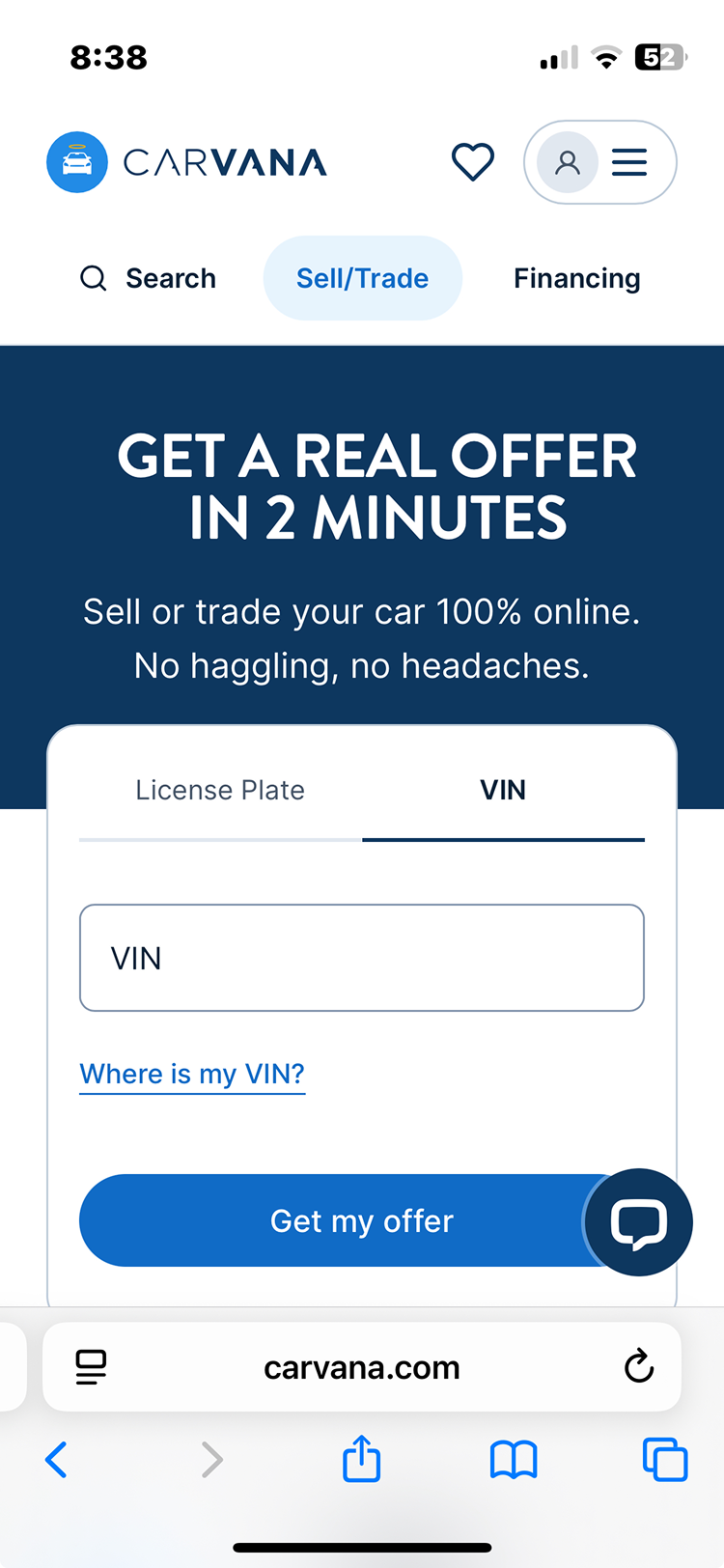Open the live chat bubble
724x1568 pixels.
pos(638,1222)
